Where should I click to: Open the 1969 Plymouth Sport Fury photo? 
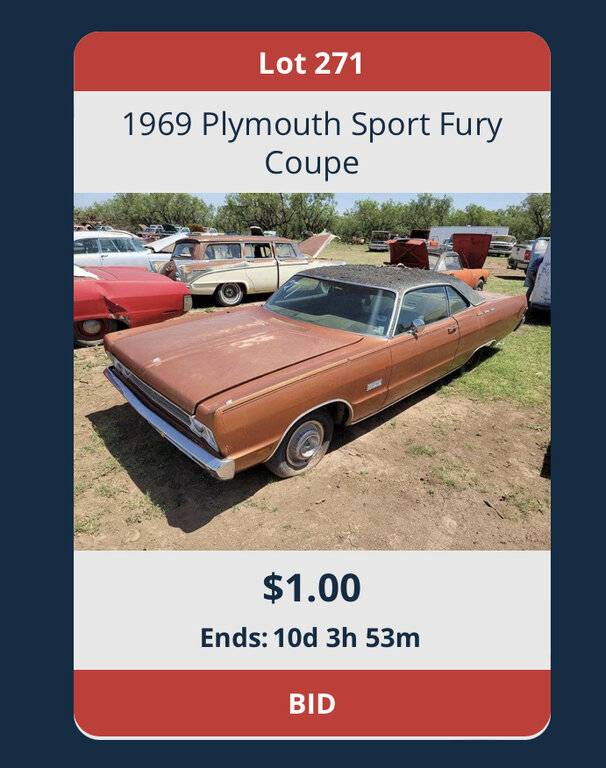[311, 371]
